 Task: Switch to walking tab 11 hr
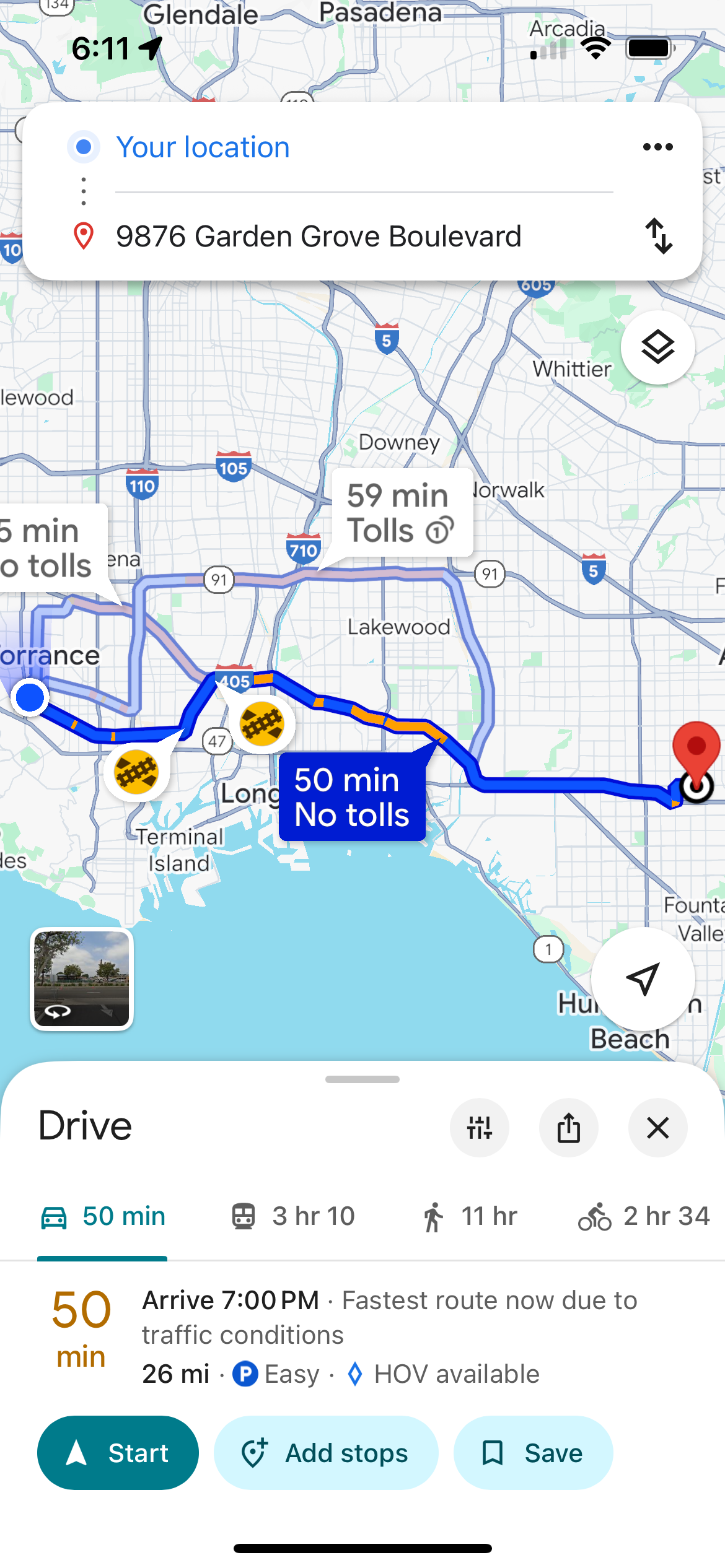470,1216
